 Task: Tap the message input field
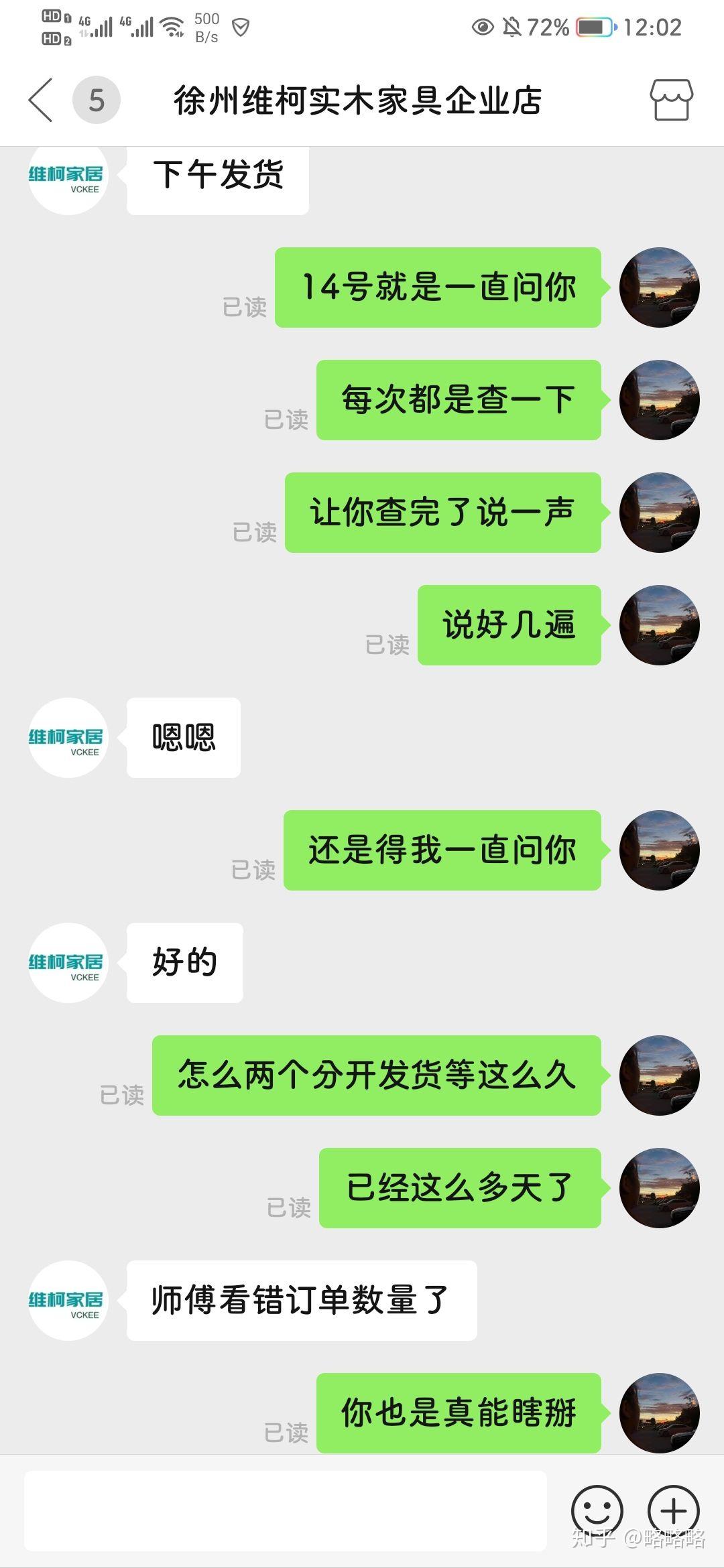point(286,1511)
